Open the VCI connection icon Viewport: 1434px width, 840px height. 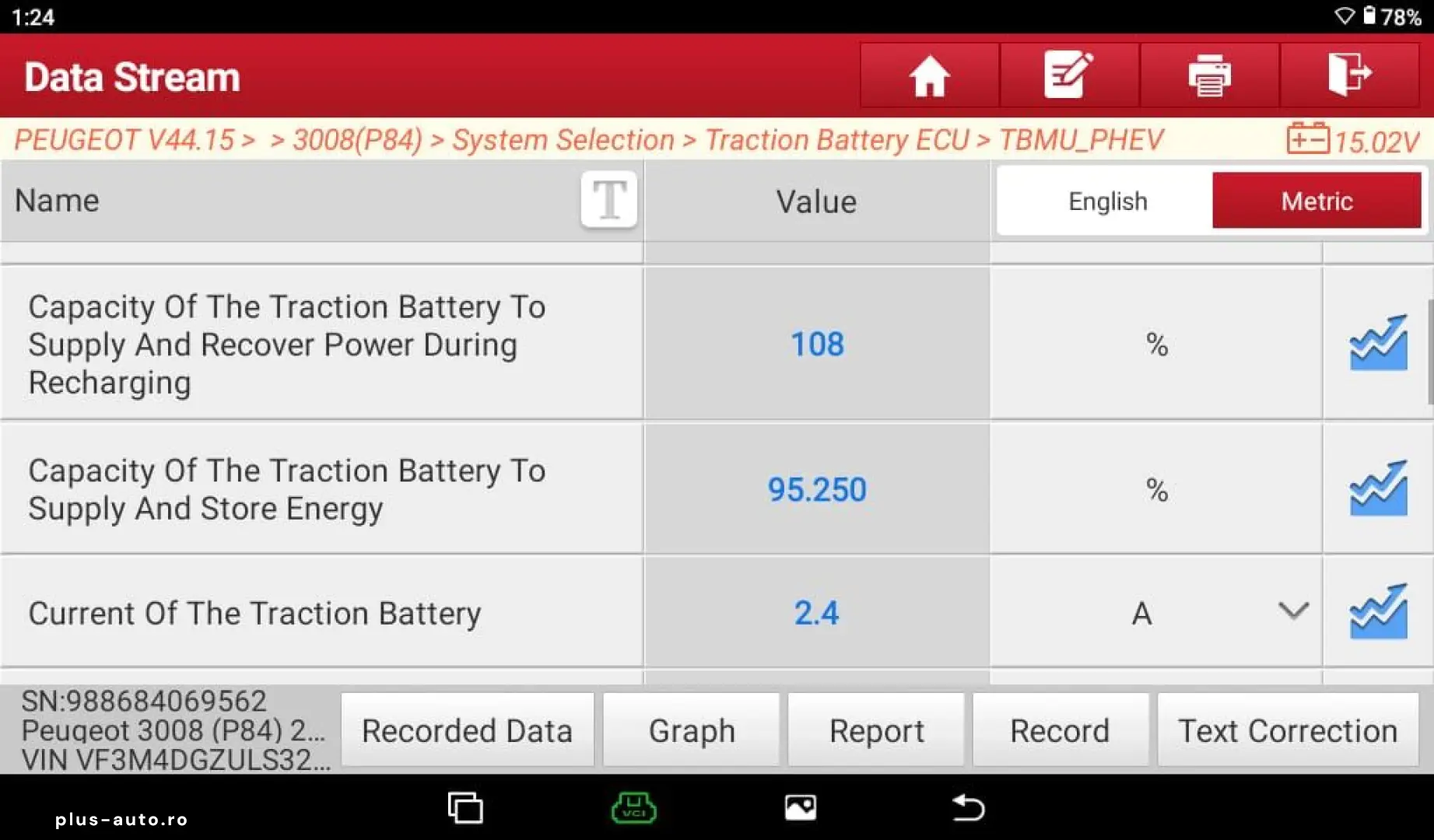(x=633, y=807)
